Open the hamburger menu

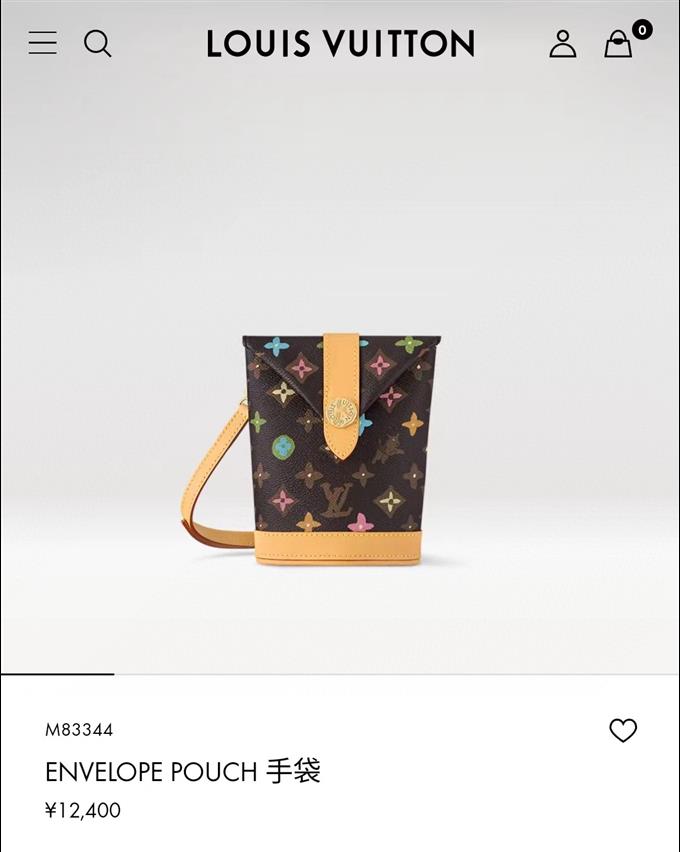click(42, 43)
